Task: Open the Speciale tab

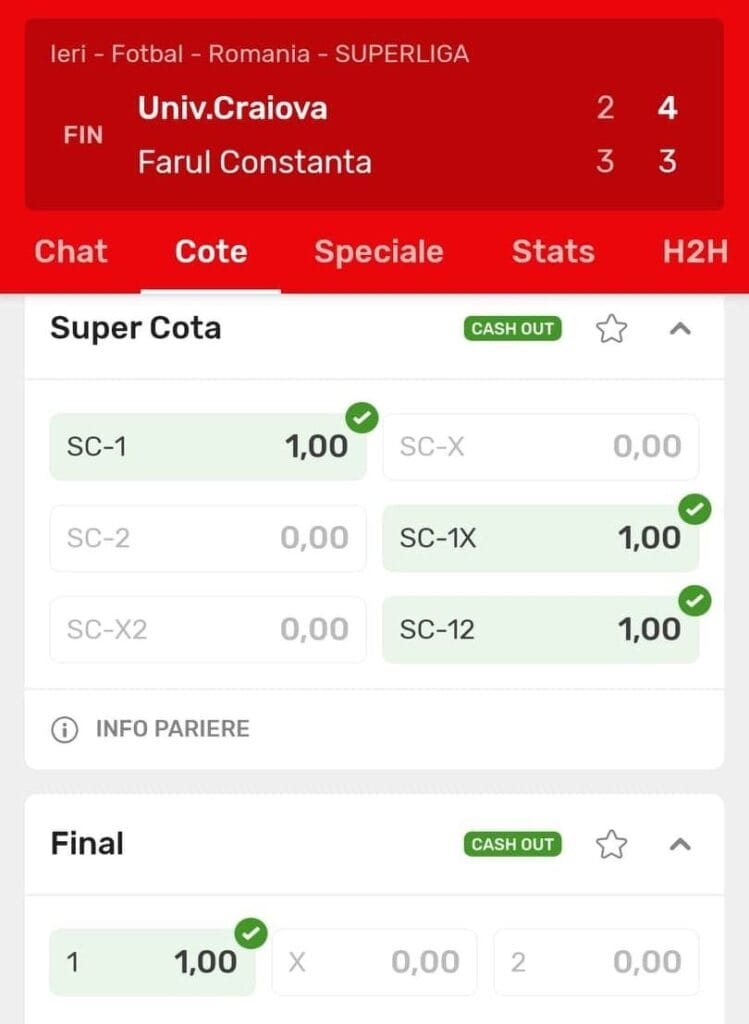Action: click(x=378, y=251)
